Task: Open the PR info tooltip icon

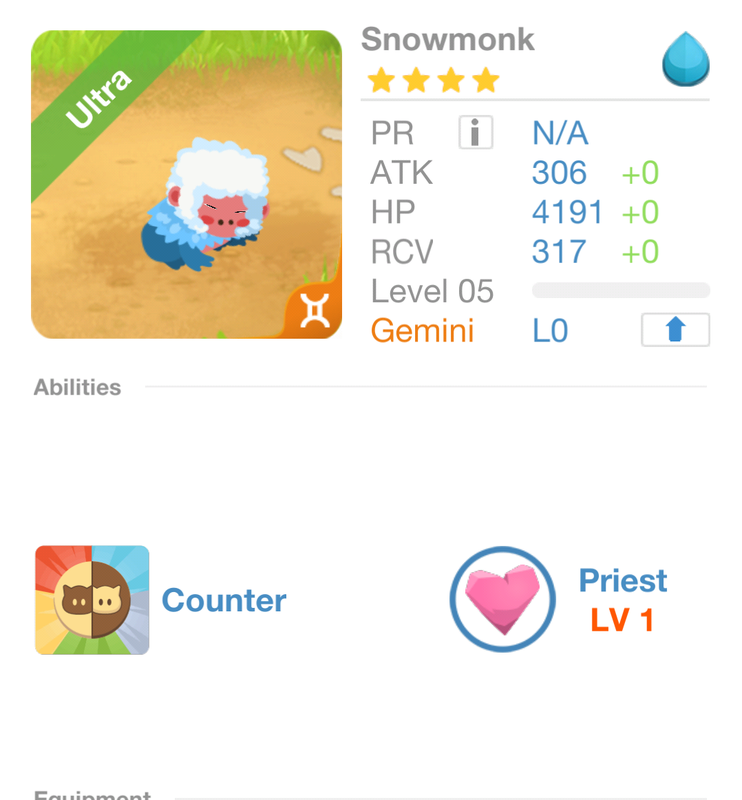Action: [475, 132]
